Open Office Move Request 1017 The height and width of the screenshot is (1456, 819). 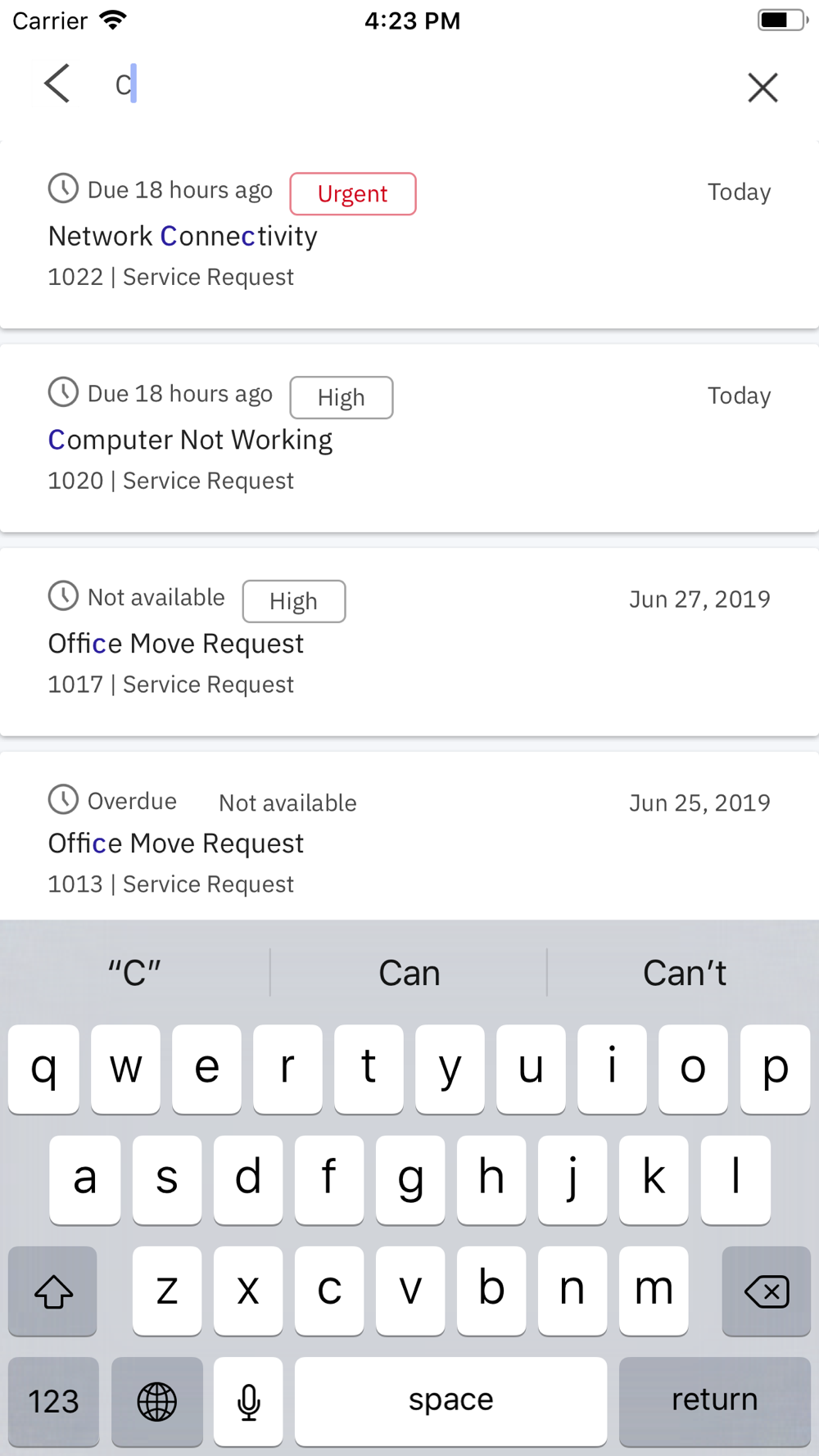409,643
